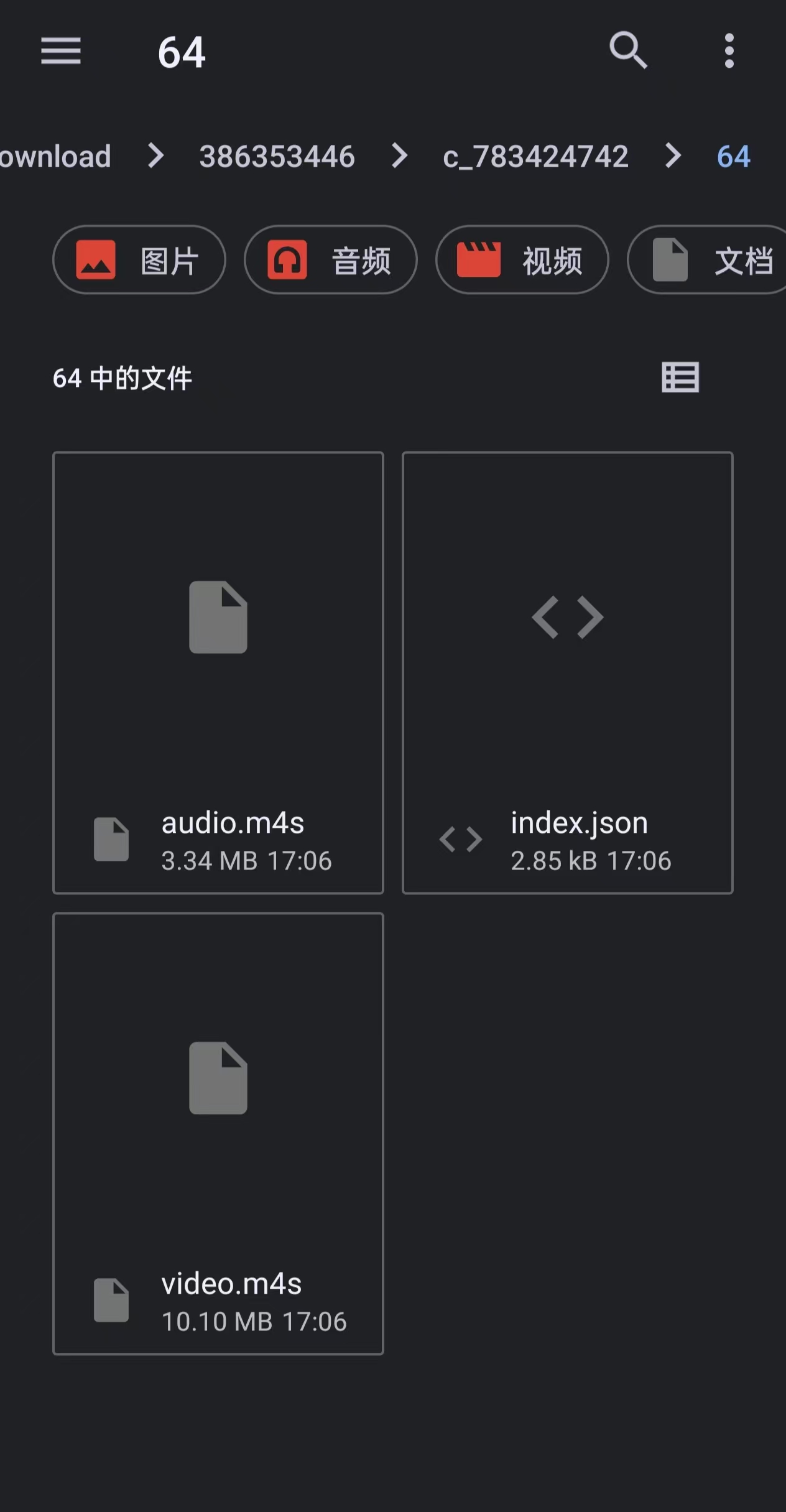The image size is (786, 1512).
Task: Filter by 音频 audio chip
Action: coord(331,260)
